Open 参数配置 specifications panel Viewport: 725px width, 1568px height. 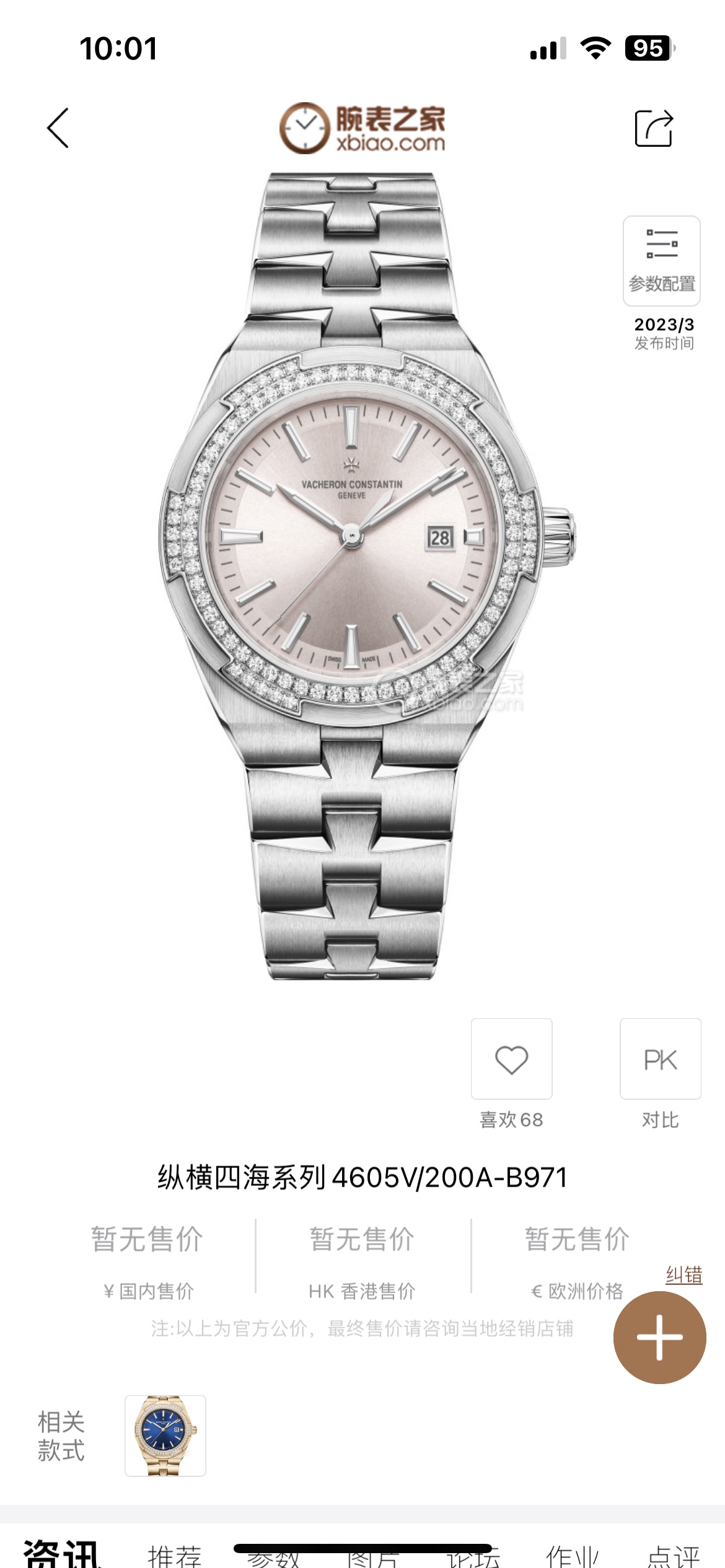pyautogui.click(x=661, y=261)
